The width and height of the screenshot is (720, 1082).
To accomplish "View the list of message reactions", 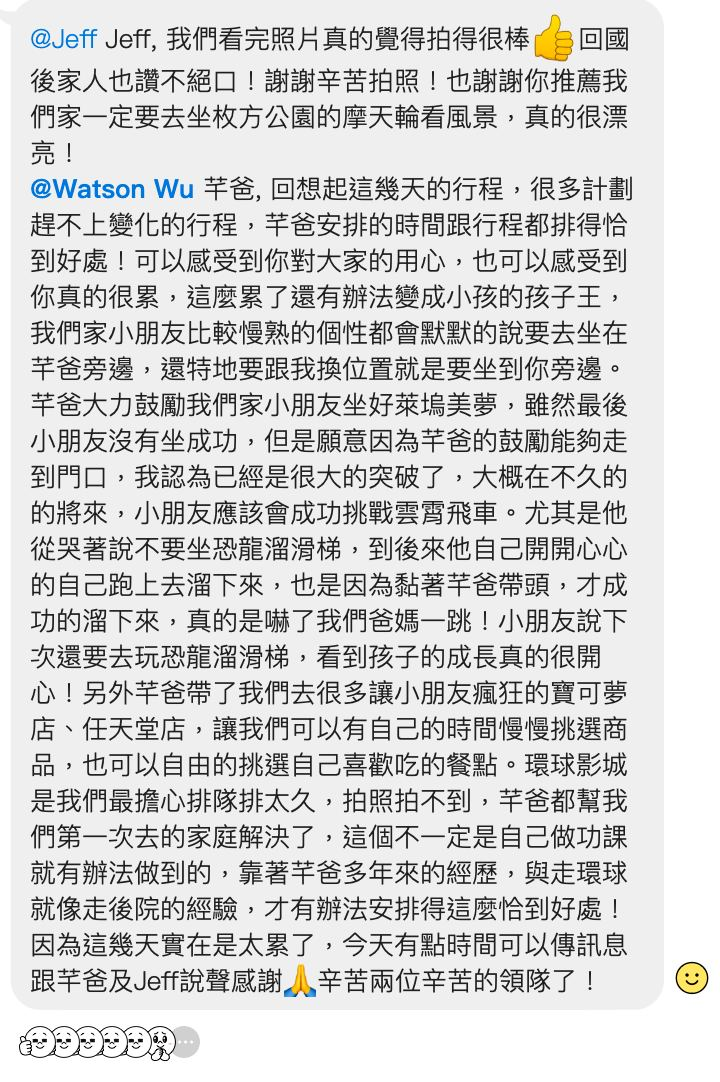I will coord(98,1042).
